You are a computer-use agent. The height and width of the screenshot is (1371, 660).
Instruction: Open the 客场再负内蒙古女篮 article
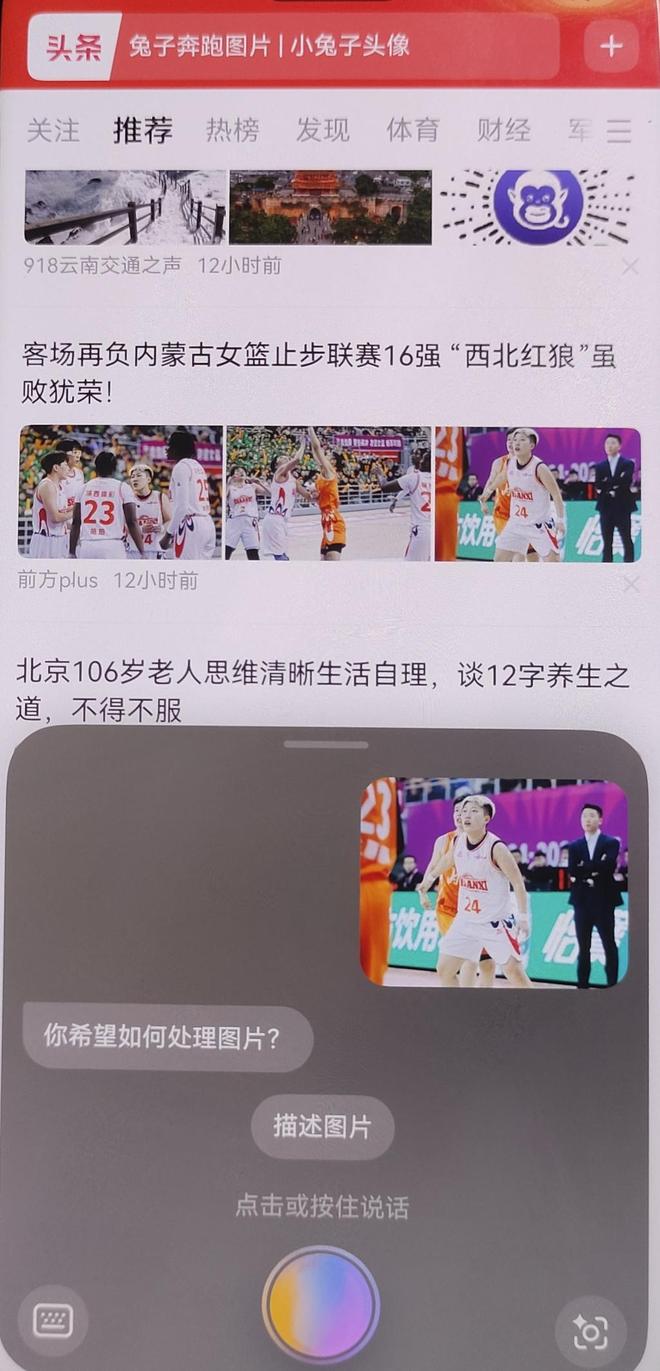tap(318, 374)
